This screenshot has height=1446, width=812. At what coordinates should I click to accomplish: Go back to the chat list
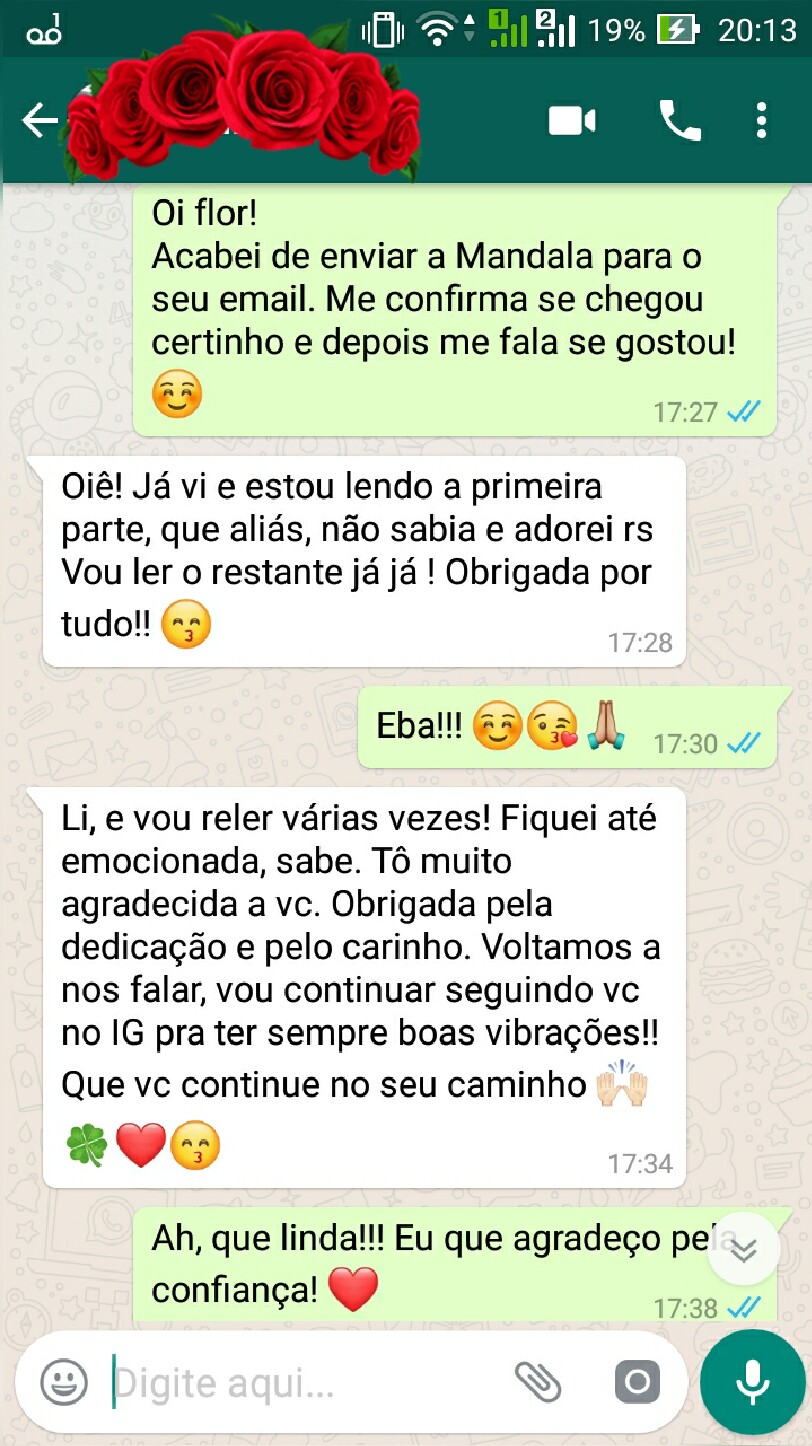click(x=40, y=121)
